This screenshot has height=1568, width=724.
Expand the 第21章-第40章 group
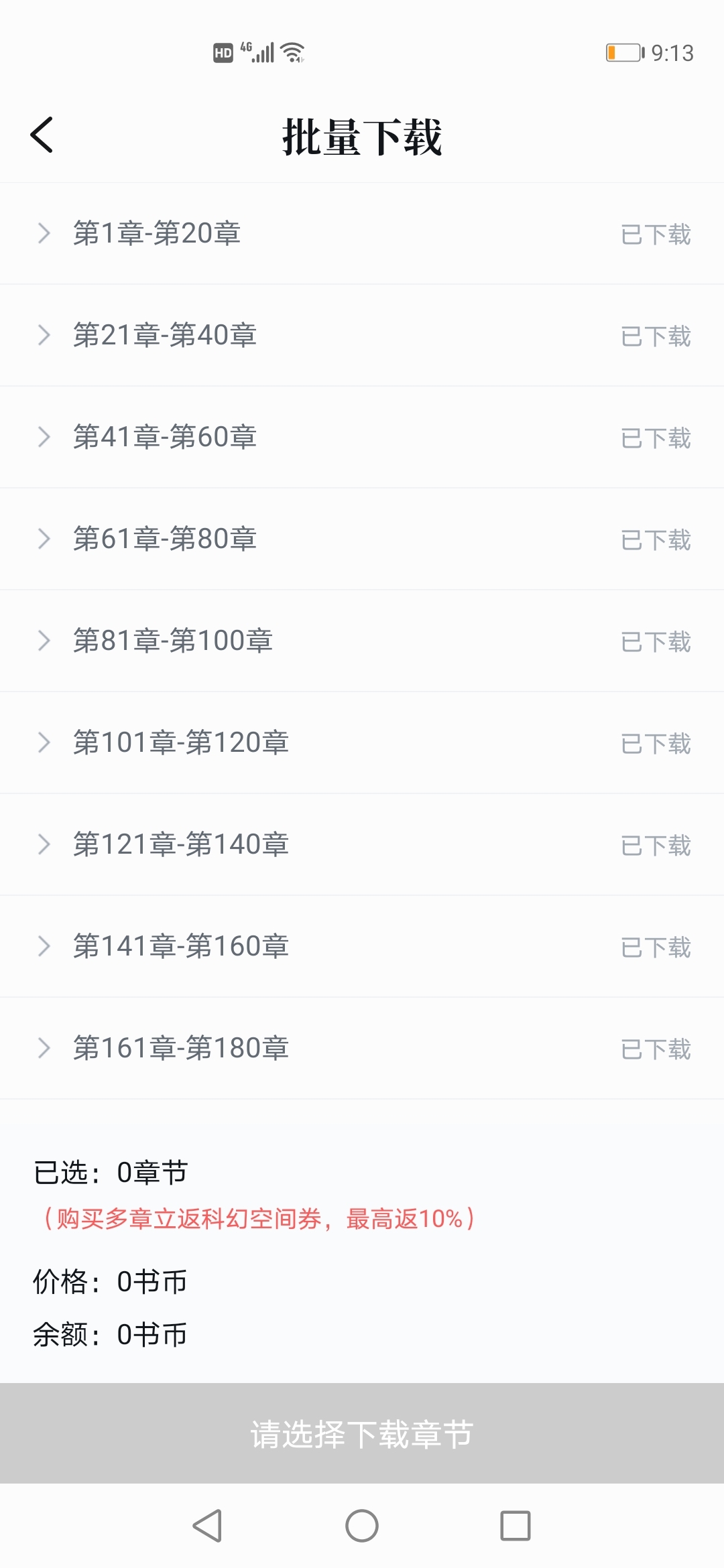[x=362, y=335]
